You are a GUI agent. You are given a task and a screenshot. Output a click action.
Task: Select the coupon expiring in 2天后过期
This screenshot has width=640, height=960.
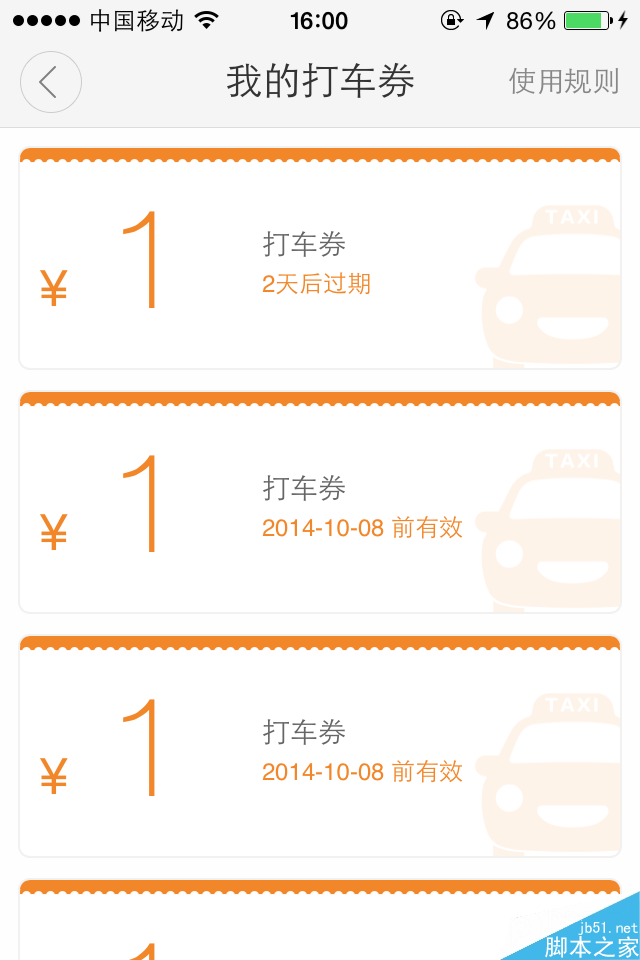pos(320,262)
